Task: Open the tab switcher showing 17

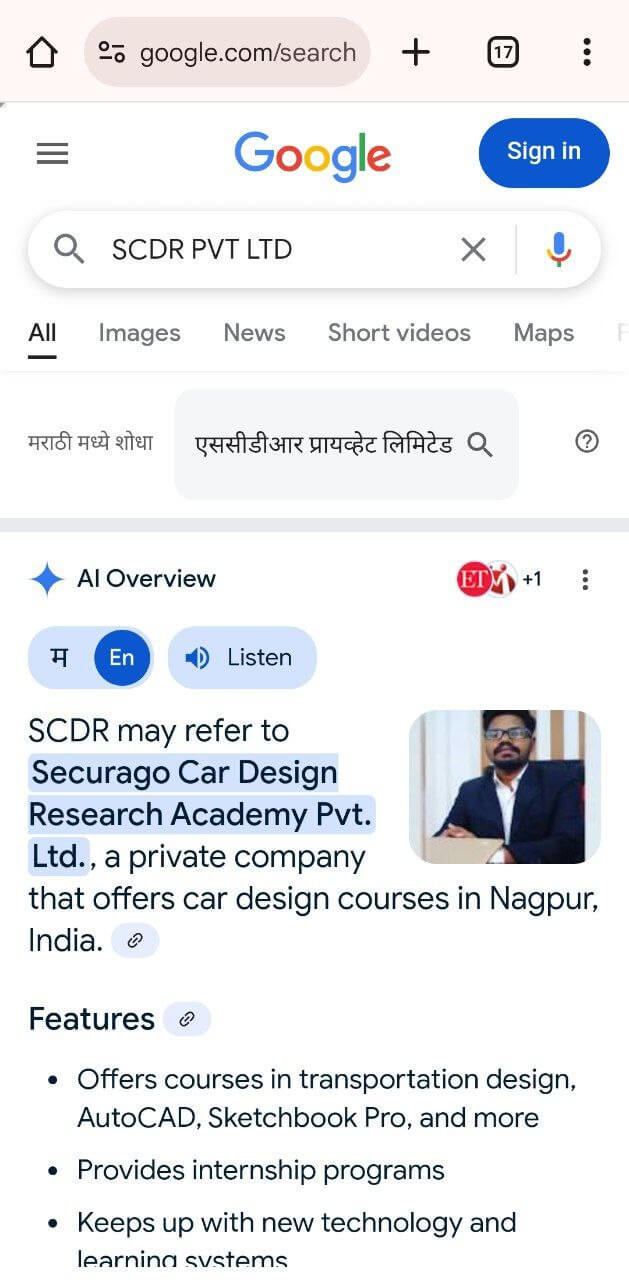Action: (503, 52)
